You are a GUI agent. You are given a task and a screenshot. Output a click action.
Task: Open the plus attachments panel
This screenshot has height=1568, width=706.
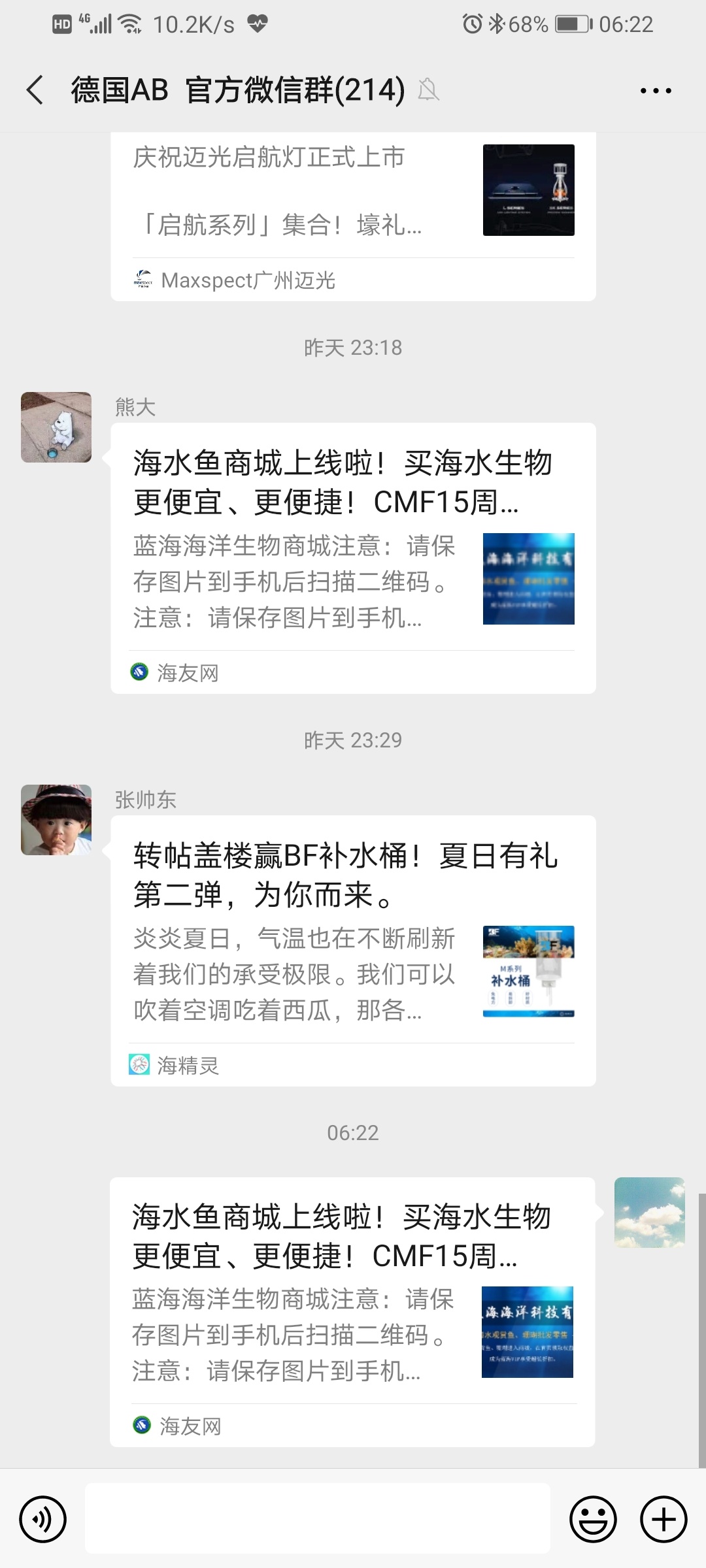click(663, 1519)
